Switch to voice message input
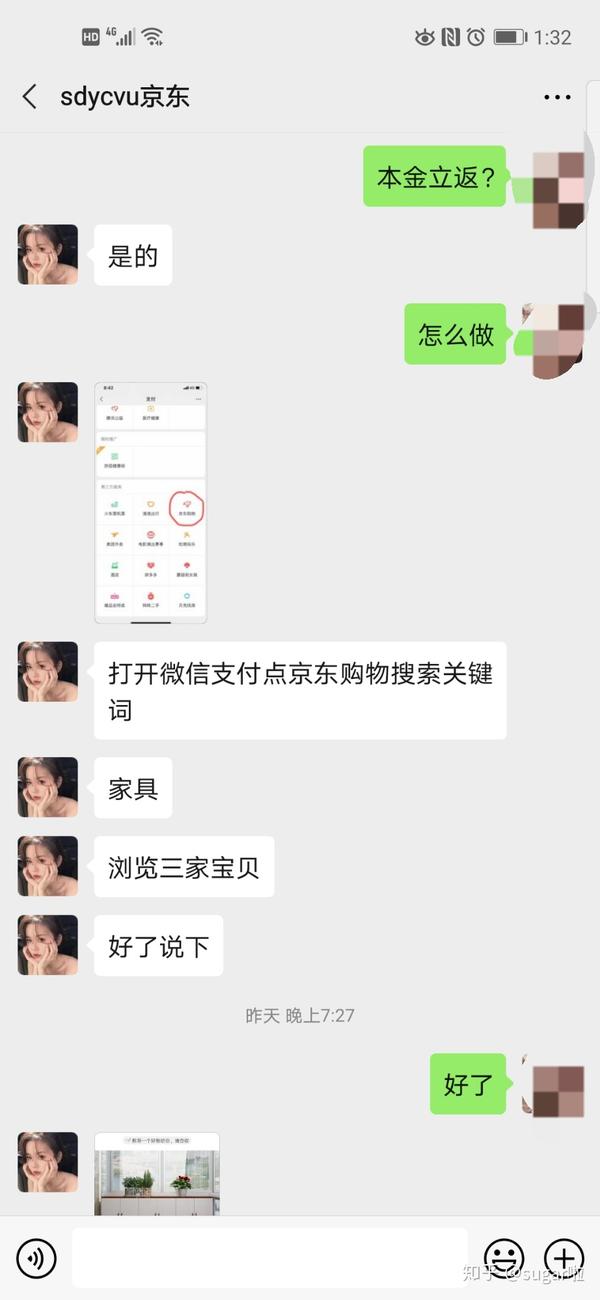Viewport: 600px width, 1300px height. (36, 1258)
